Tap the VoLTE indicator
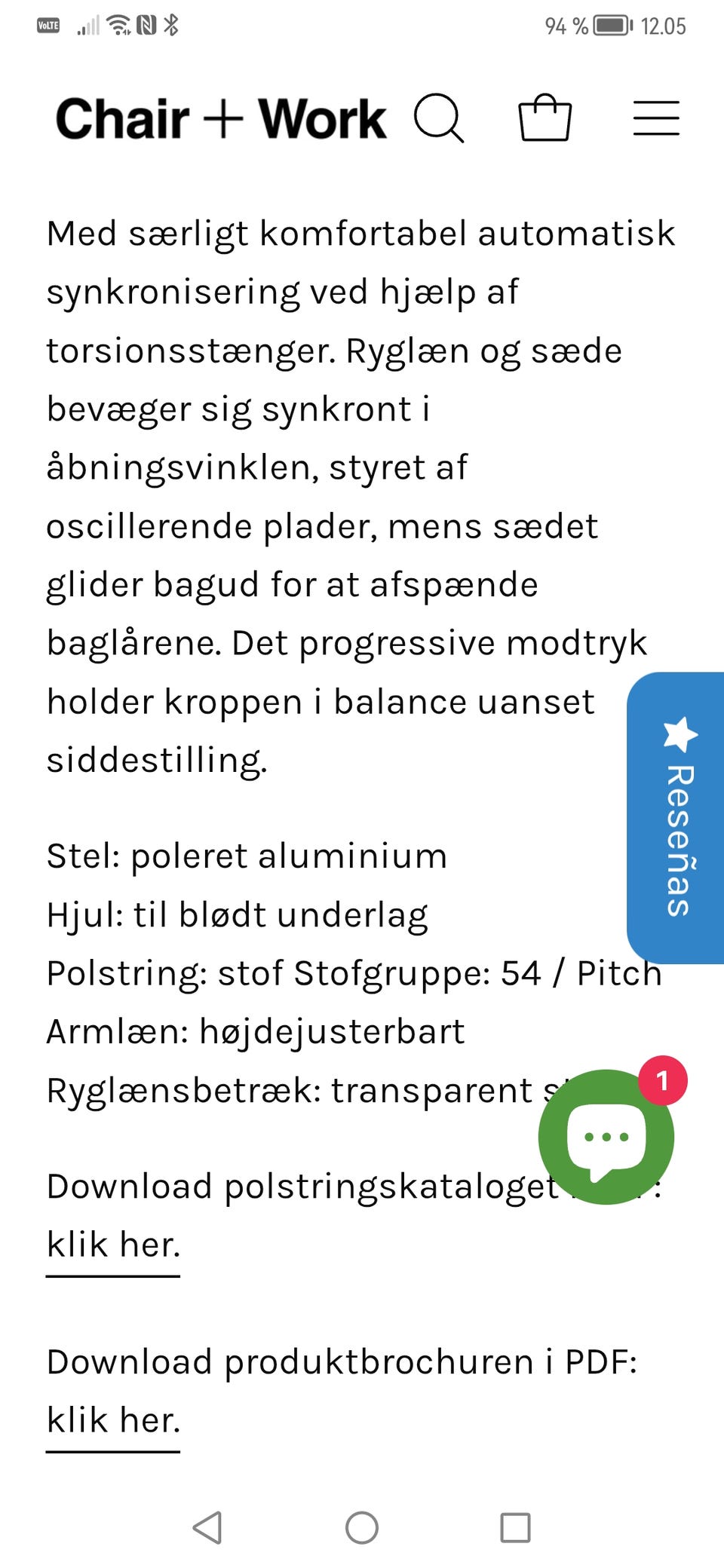The width and height of the screenshot is (724, 1568). (48, 25)
